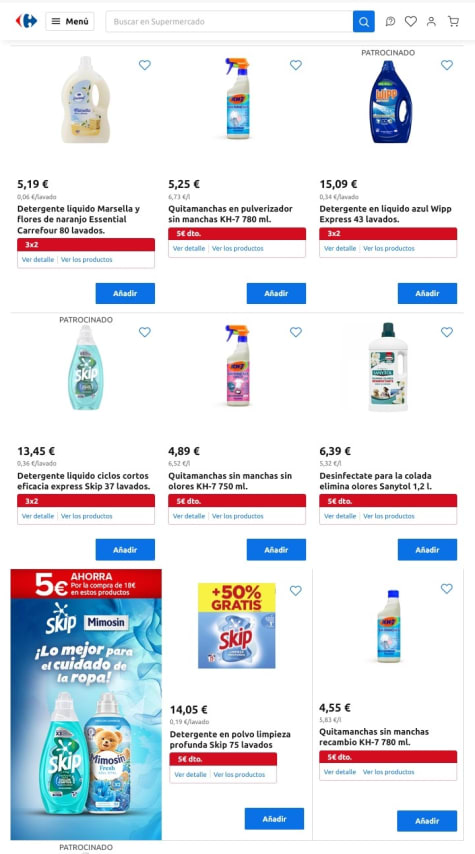Screen dimensions: 475x854
Task: Open KH-7 750 ml sin olores product
Action: 230,481
